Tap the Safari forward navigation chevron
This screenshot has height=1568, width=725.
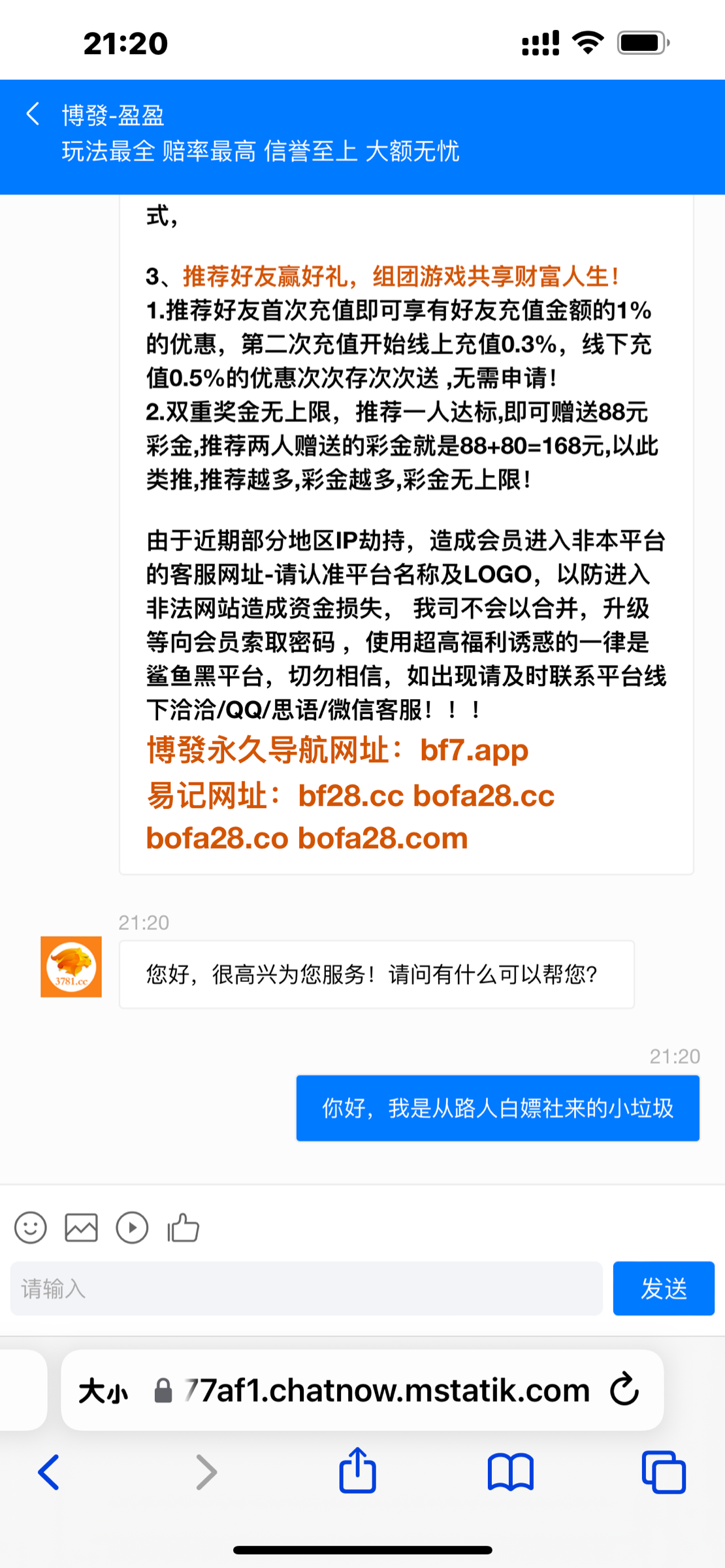click(206, 1473)
